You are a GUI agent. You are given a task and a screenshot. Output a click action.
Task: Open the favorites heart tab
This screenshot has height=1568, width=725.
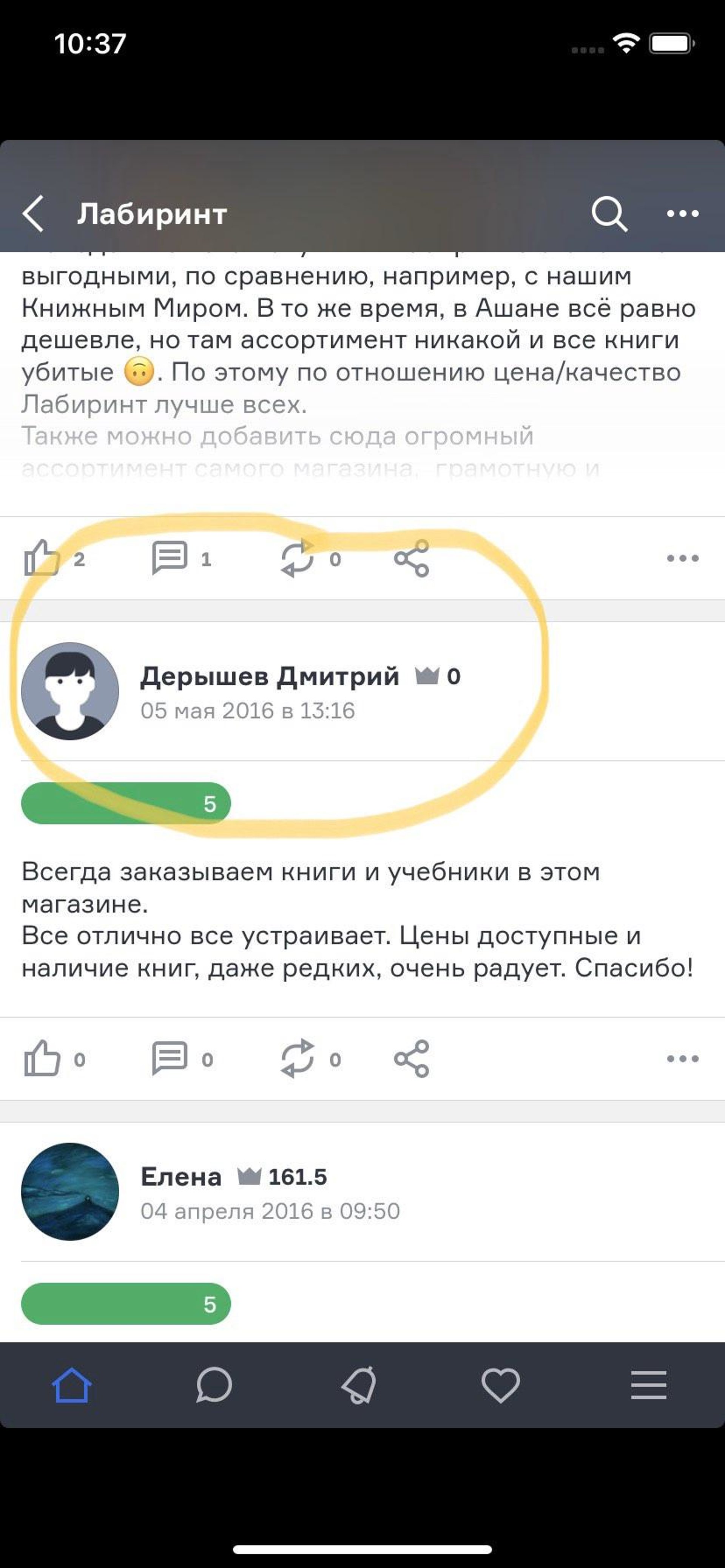click(x=501, y=1385)
